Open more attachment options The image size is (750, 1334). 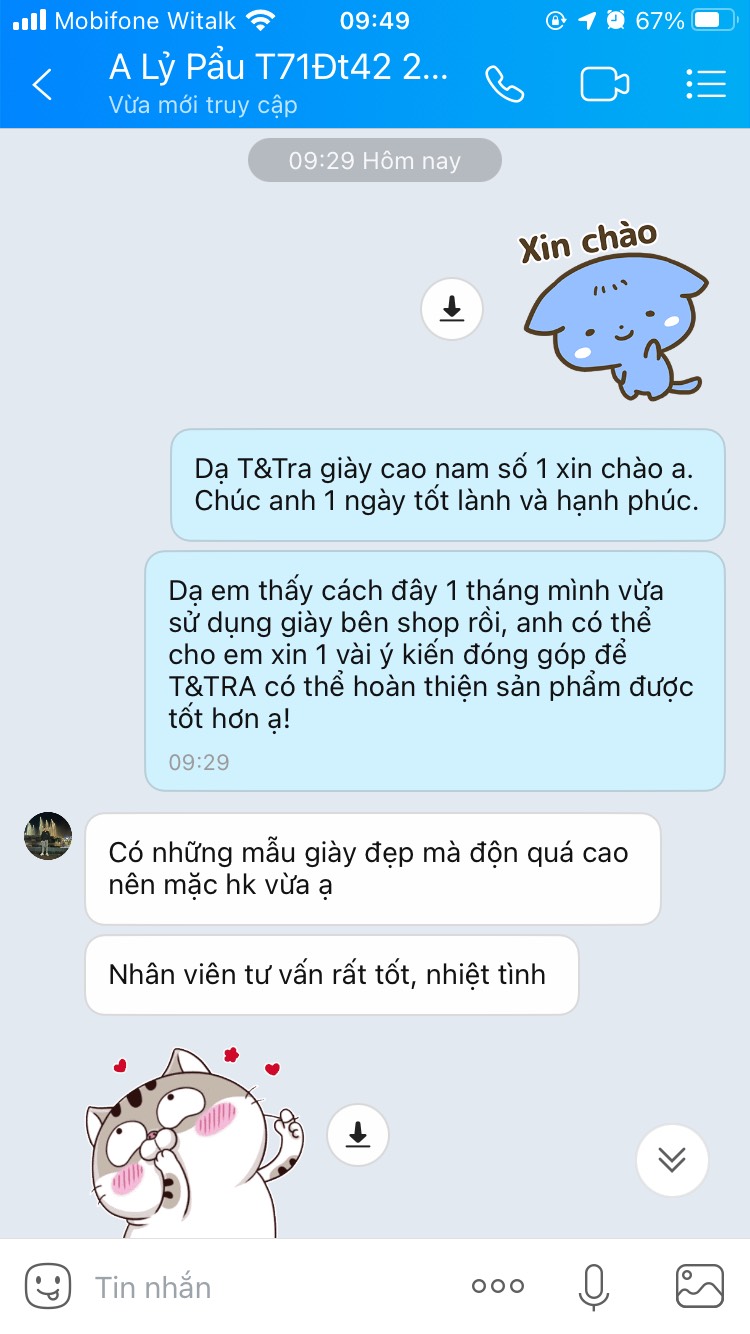pos(497,1286)
